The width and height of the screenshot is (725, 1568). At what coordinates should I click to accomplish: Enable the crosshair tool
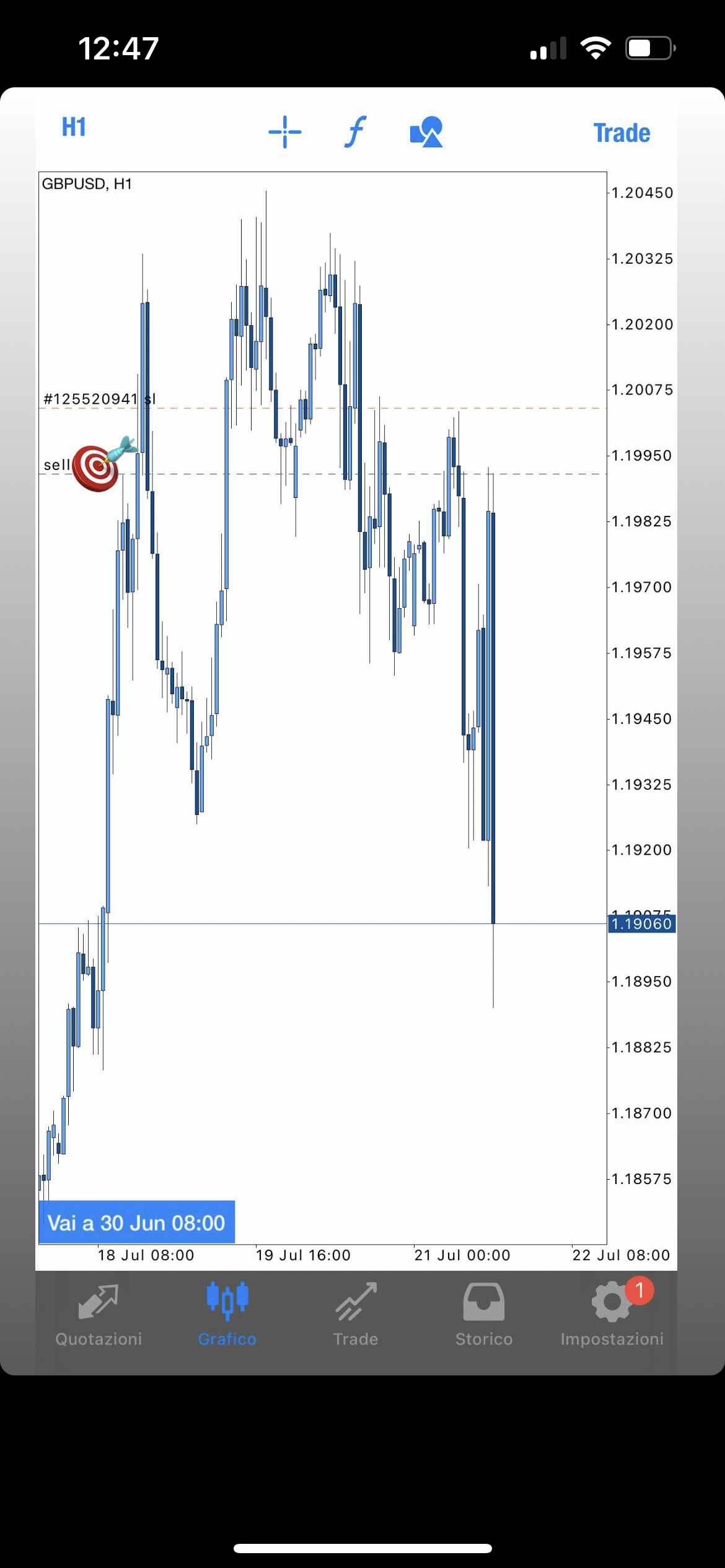[x=284, y=132]
